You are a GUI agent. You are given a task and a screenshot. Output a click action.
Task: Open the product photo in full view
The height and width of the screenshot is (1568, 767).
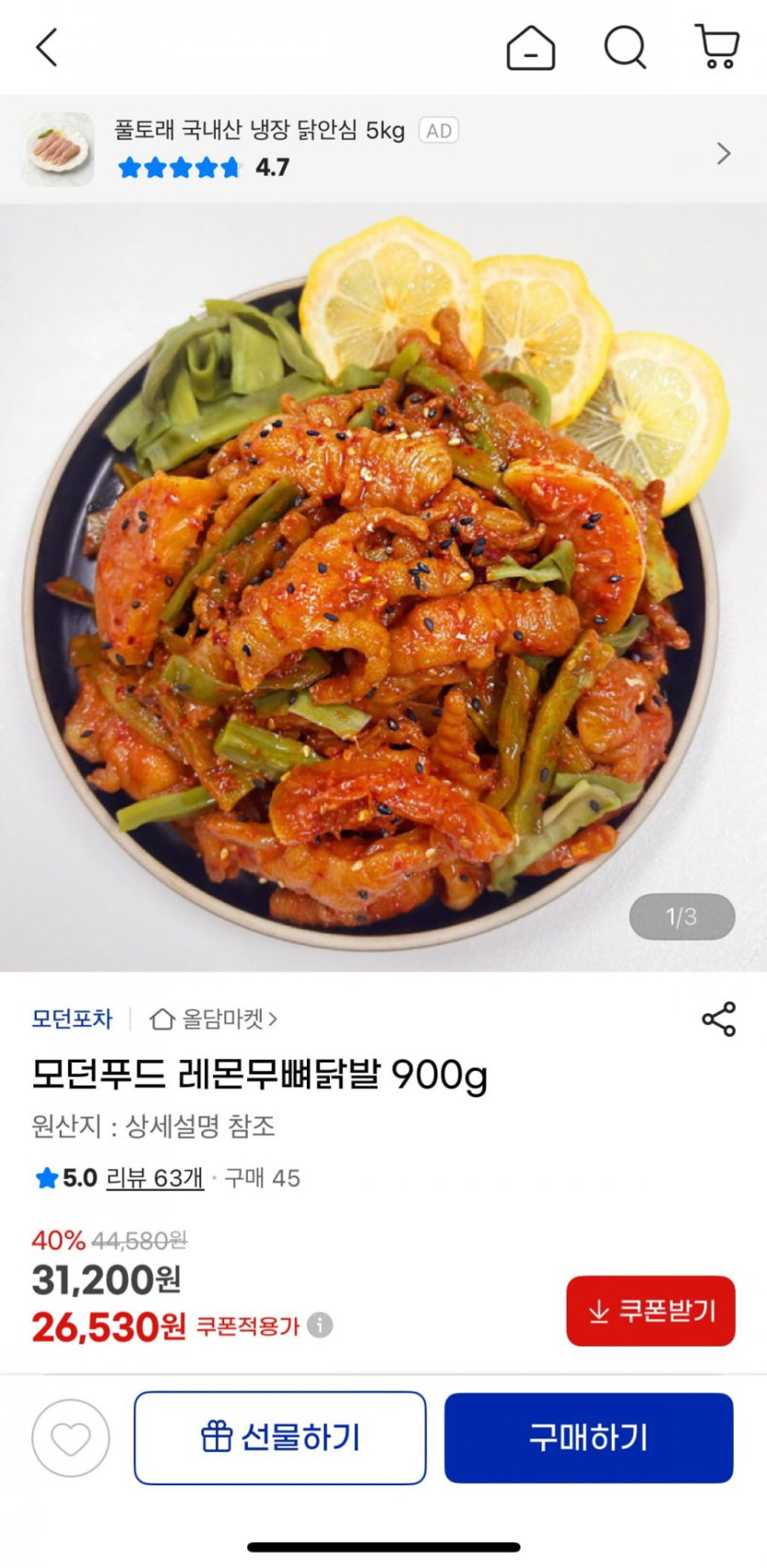point(383,588)
